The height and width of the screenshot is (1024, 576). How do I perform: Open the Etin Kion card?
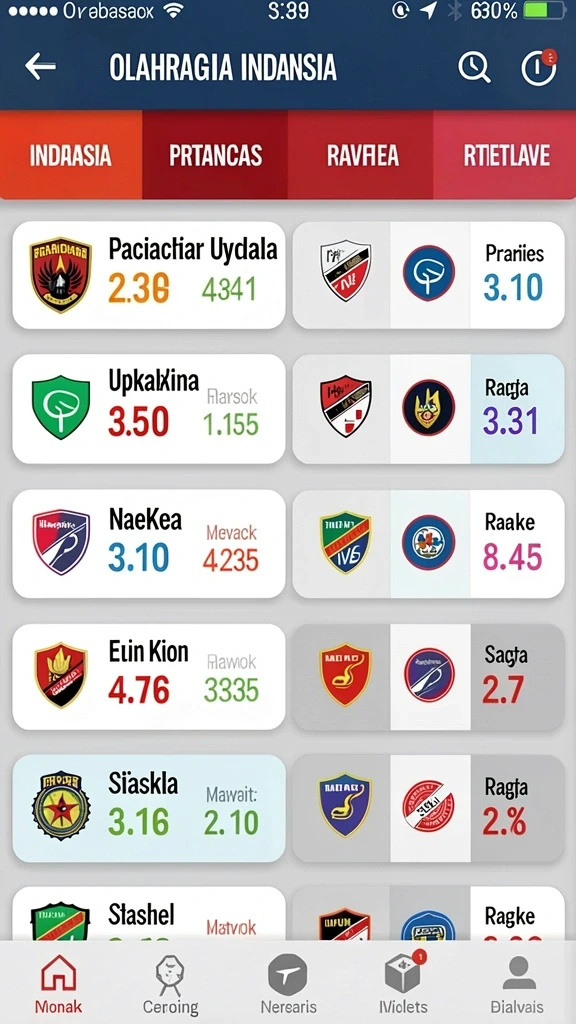[x=149, y=677]
